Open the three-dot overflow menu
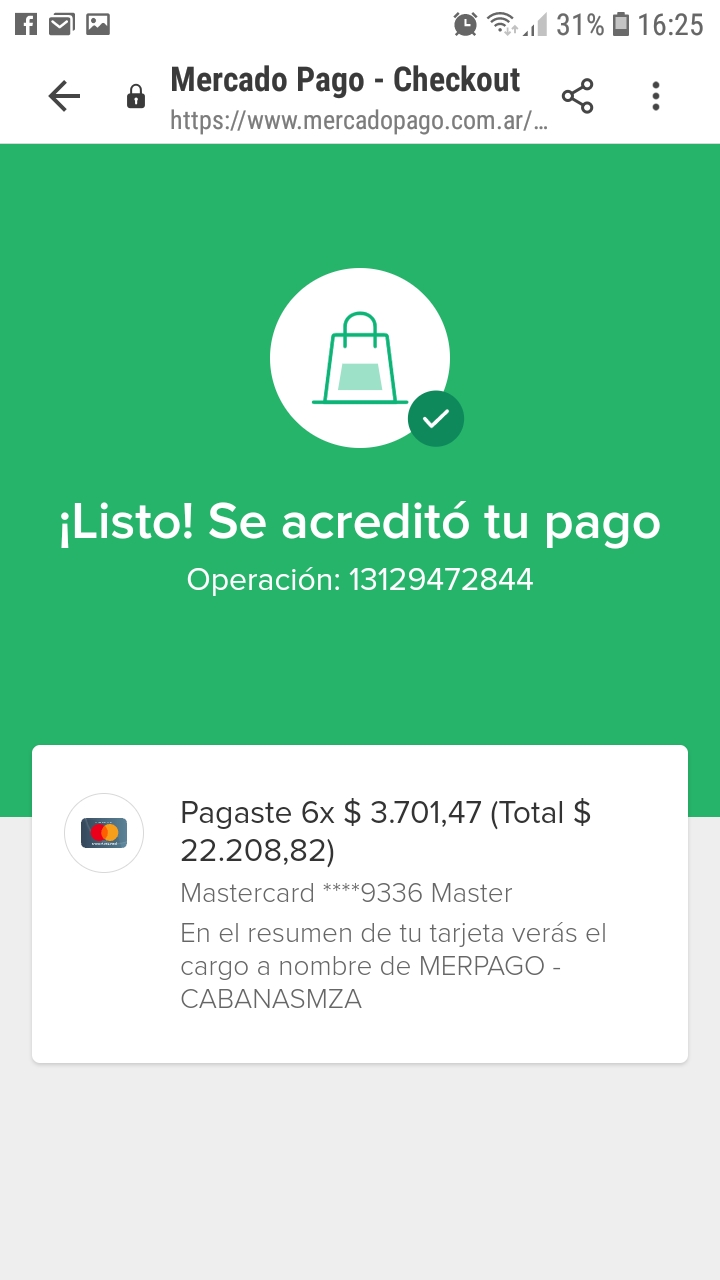The width and height of the screenshot is (720, 1280). coord(656,96)
